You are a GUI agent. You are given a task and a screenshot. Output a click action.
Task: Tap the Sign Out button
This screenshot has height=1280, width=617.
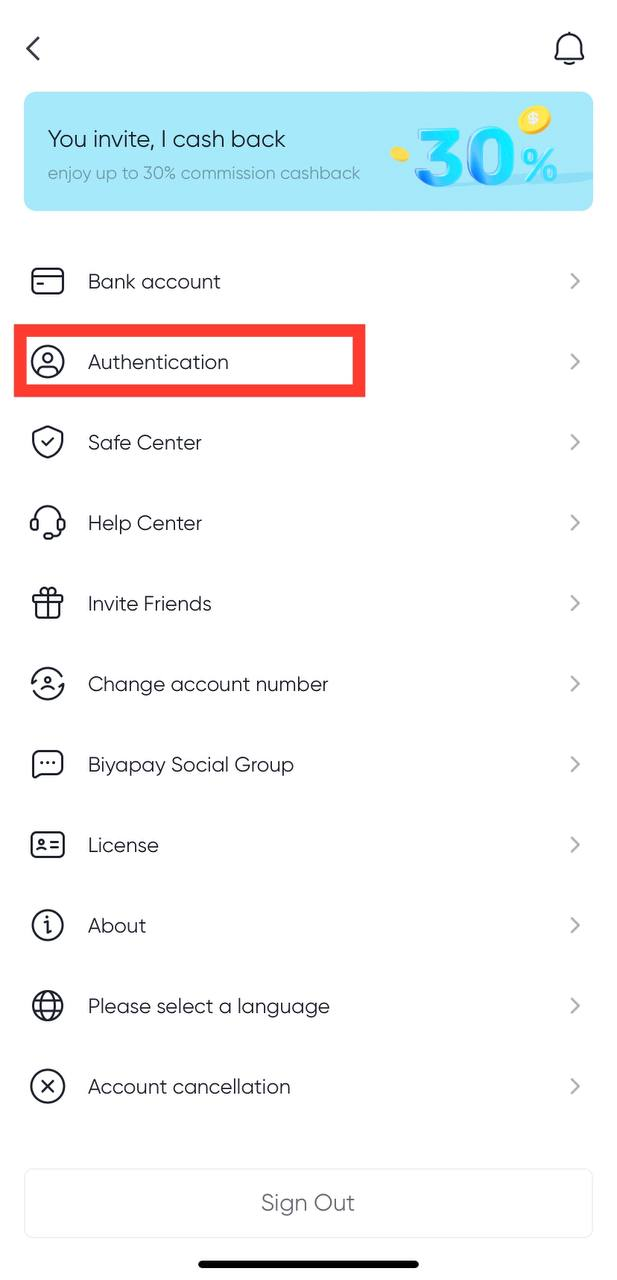point(308,1203)
